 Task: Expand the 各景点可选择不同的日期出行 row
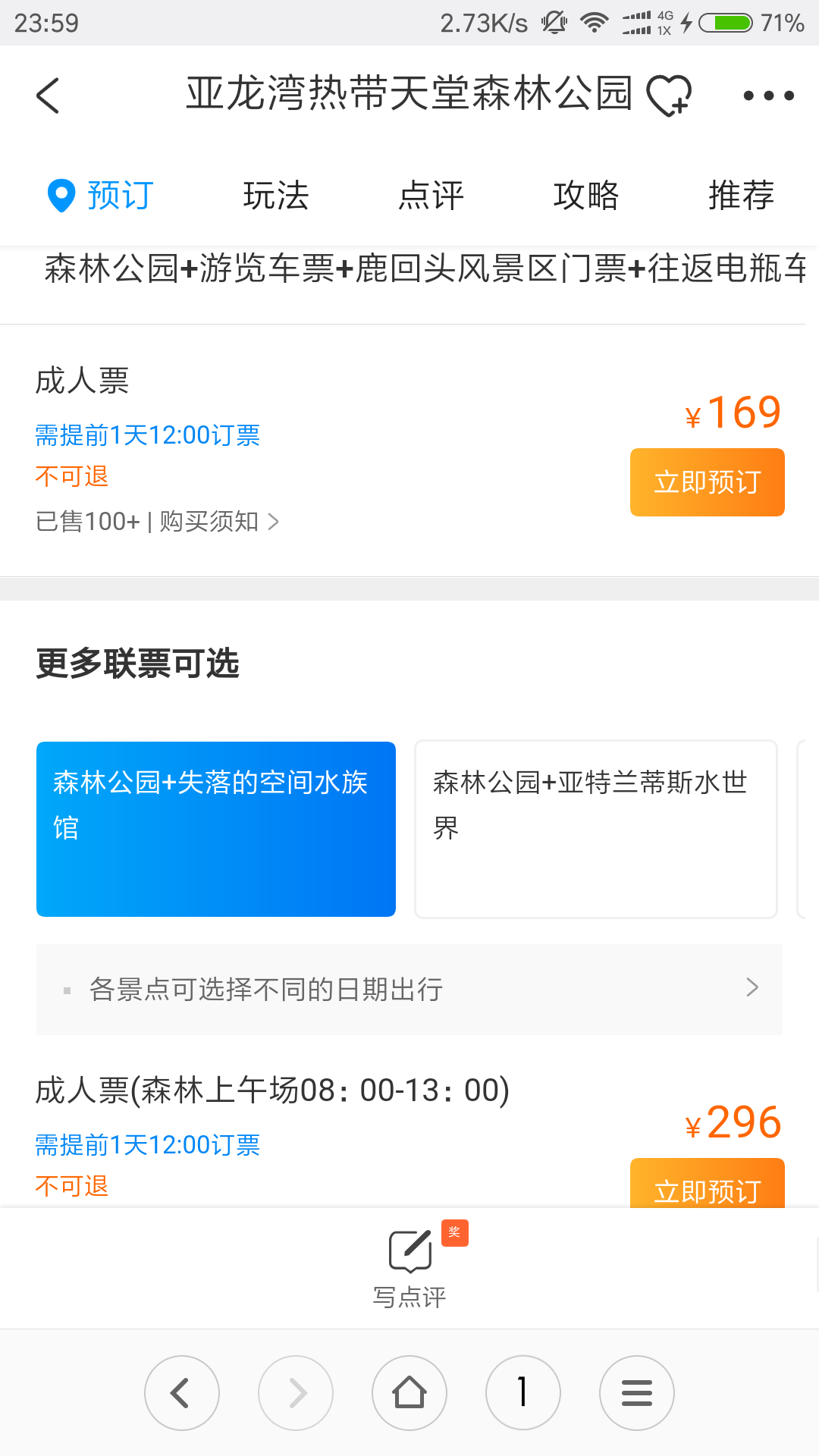[409, 989]
